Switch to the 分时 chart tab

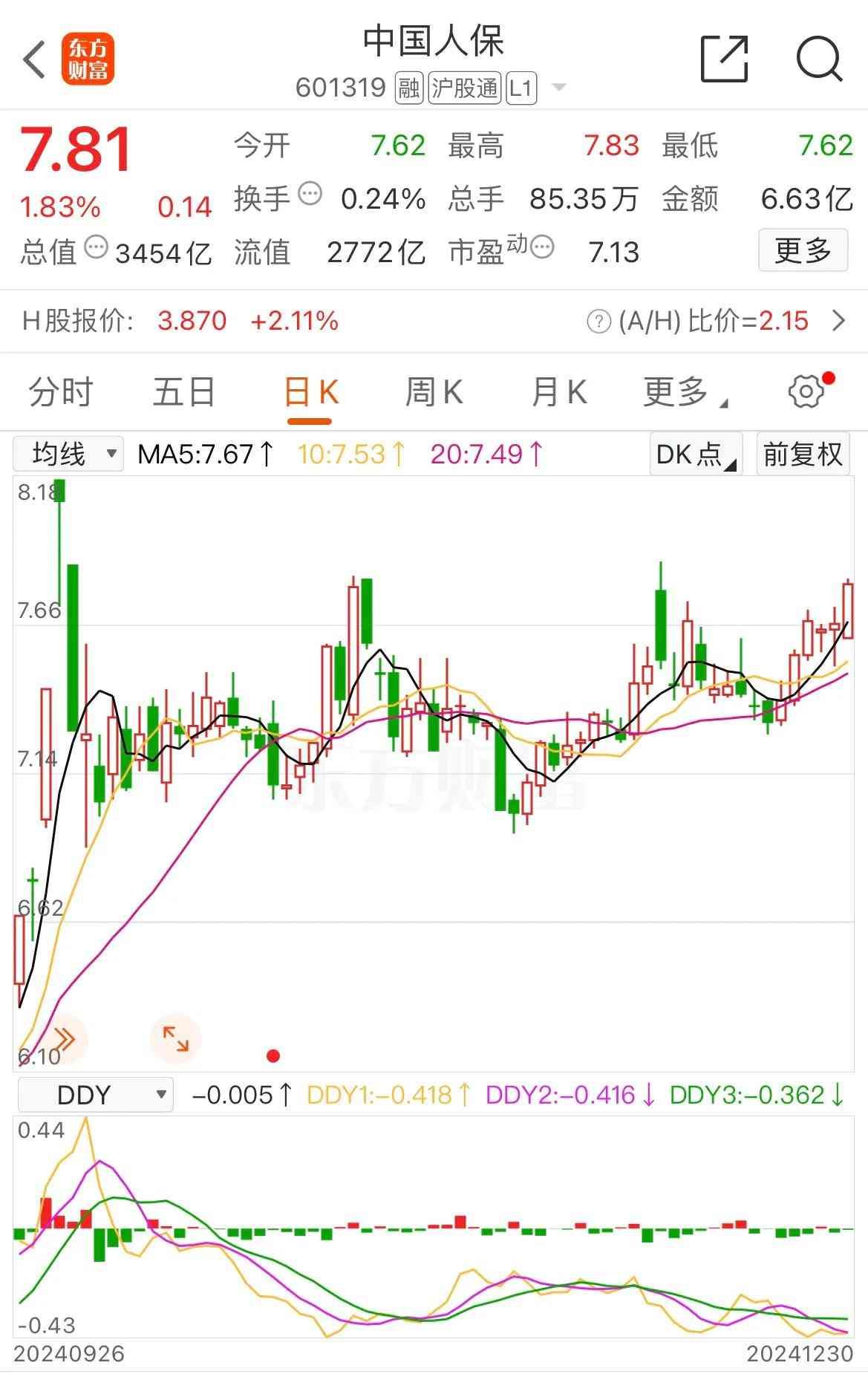[x=61, y=392]
